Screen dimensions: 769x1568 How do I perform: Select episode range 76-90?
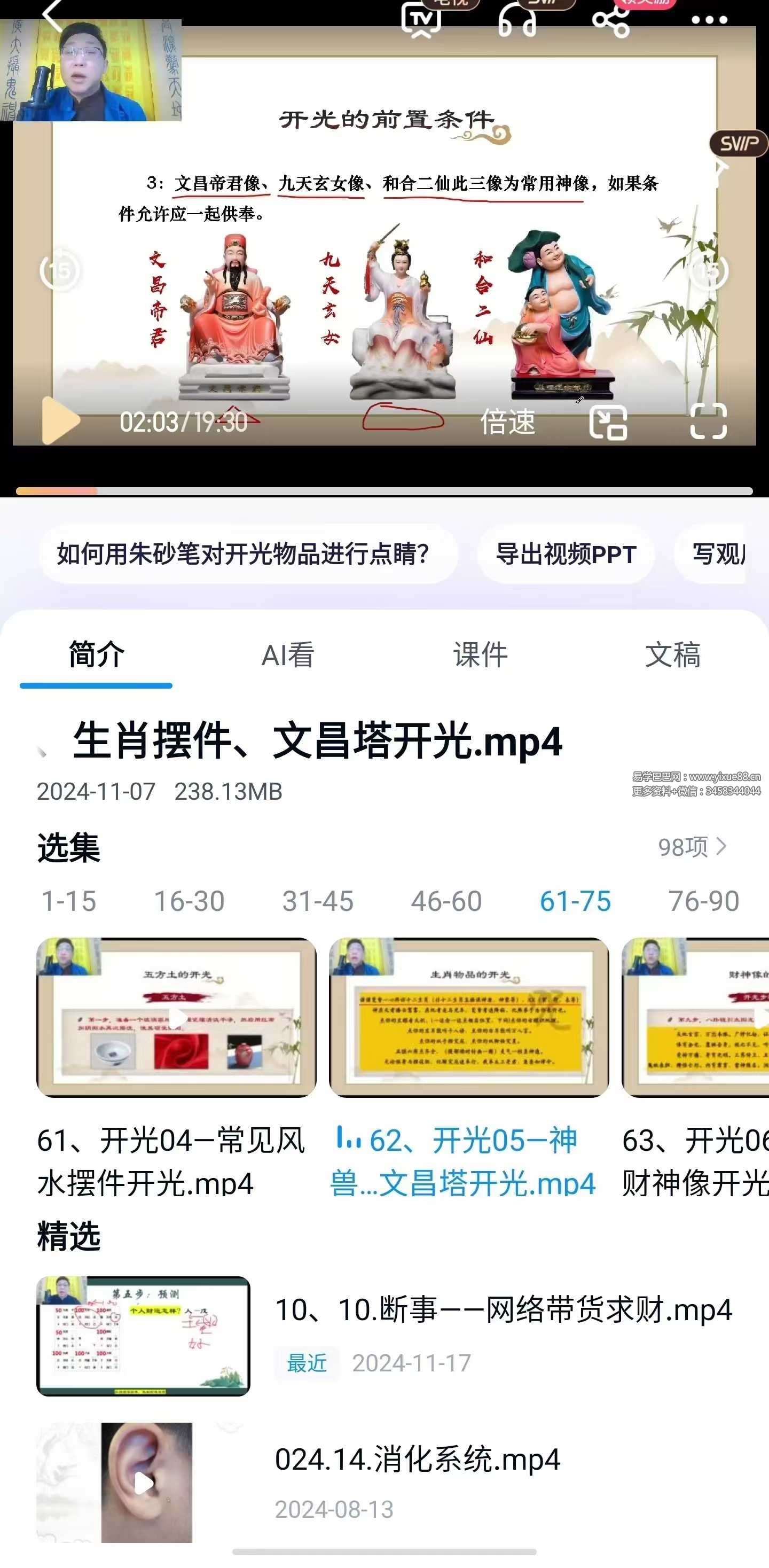pos(703,901)
